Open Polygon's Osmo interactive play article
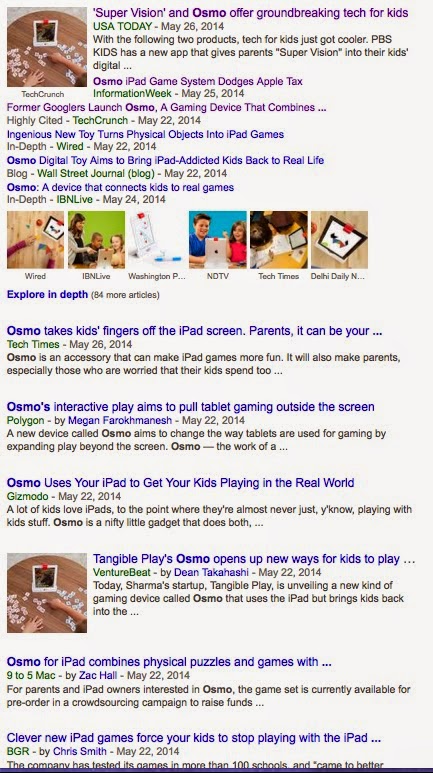Screen dimensions: 433x773 [x=190, y=407]
